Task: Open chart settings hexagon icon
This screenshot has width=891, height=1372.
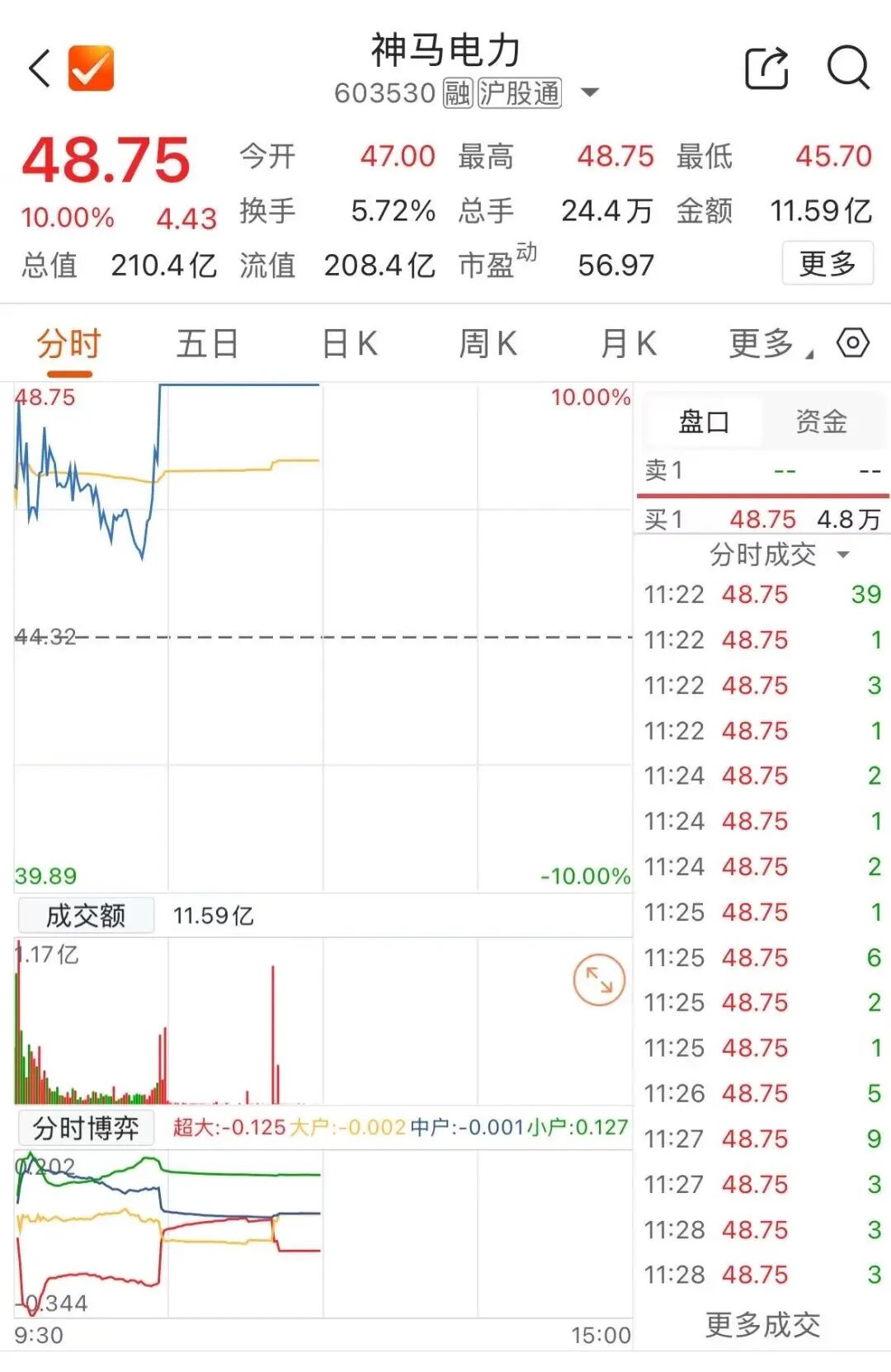Action: [x=853, y=342]
